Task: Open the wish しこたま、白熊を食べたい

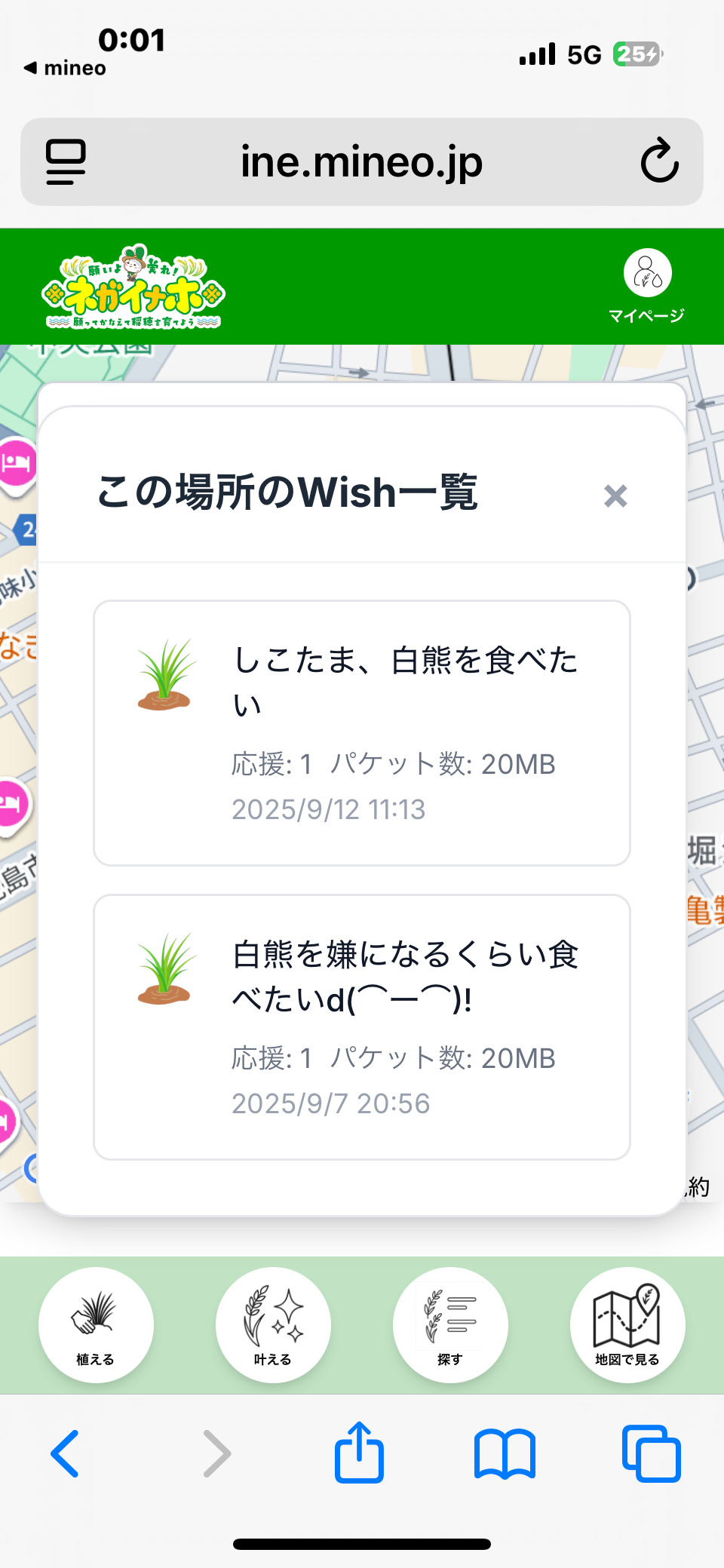Action: coord(362,732)
